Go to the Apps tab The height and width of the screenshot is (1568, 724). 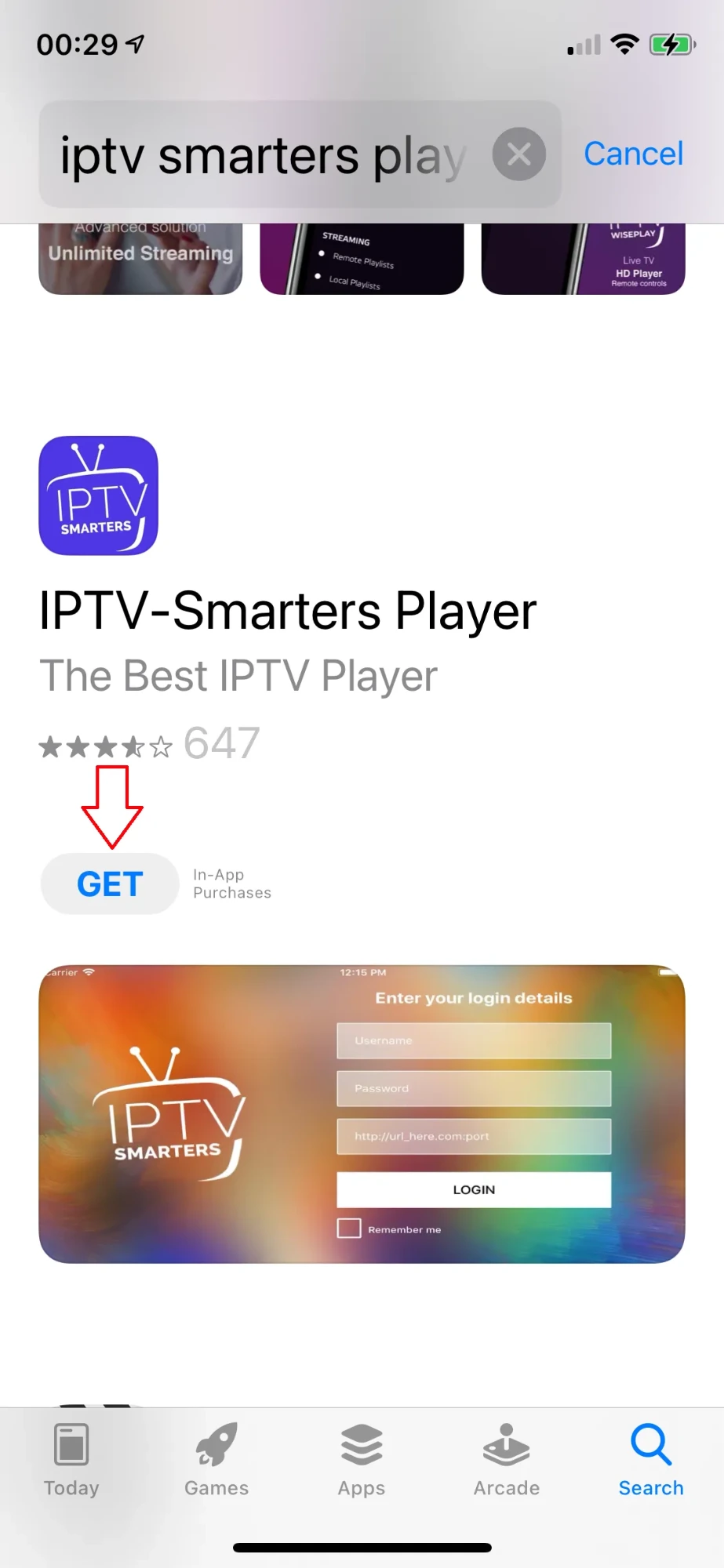[362, 1460]
